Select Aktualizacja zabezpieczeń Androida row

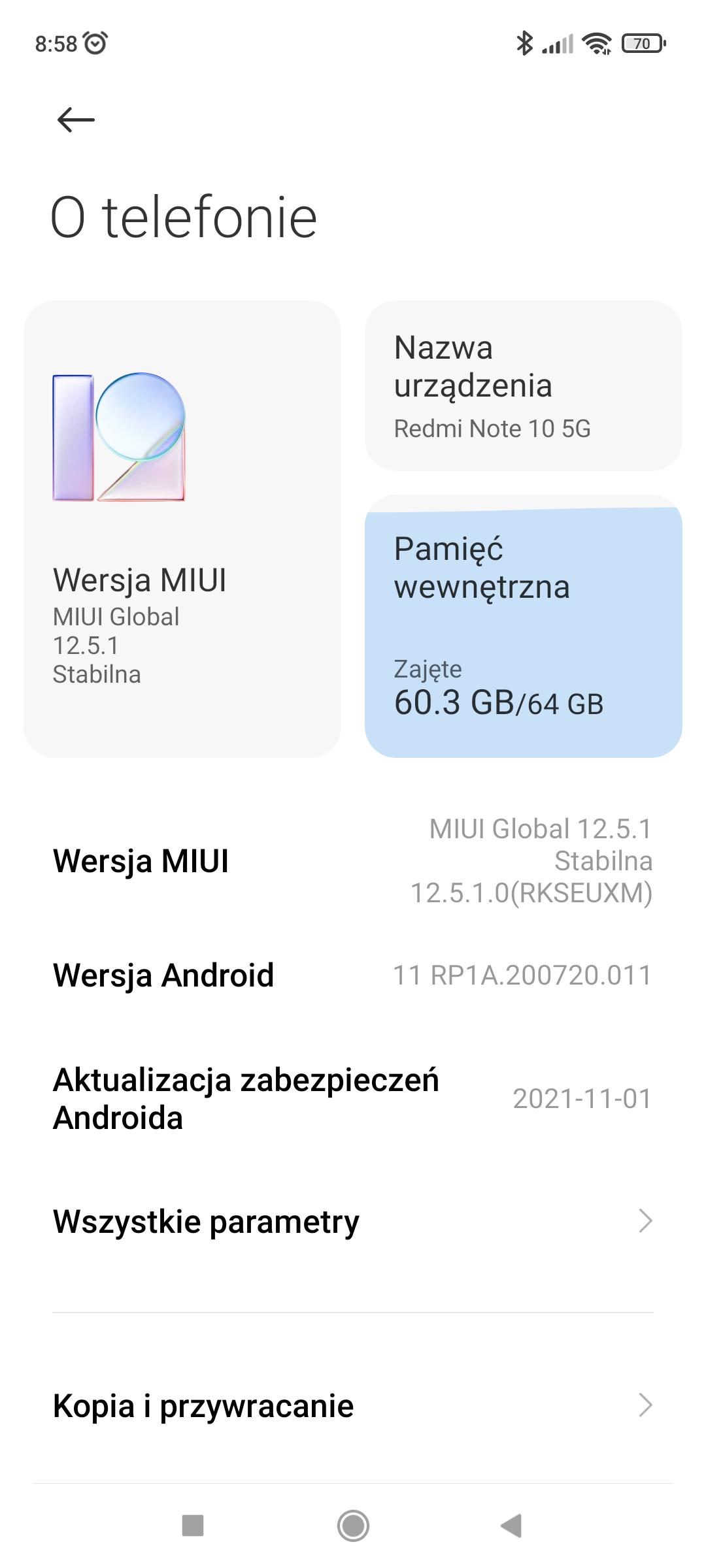[353, 1099]
